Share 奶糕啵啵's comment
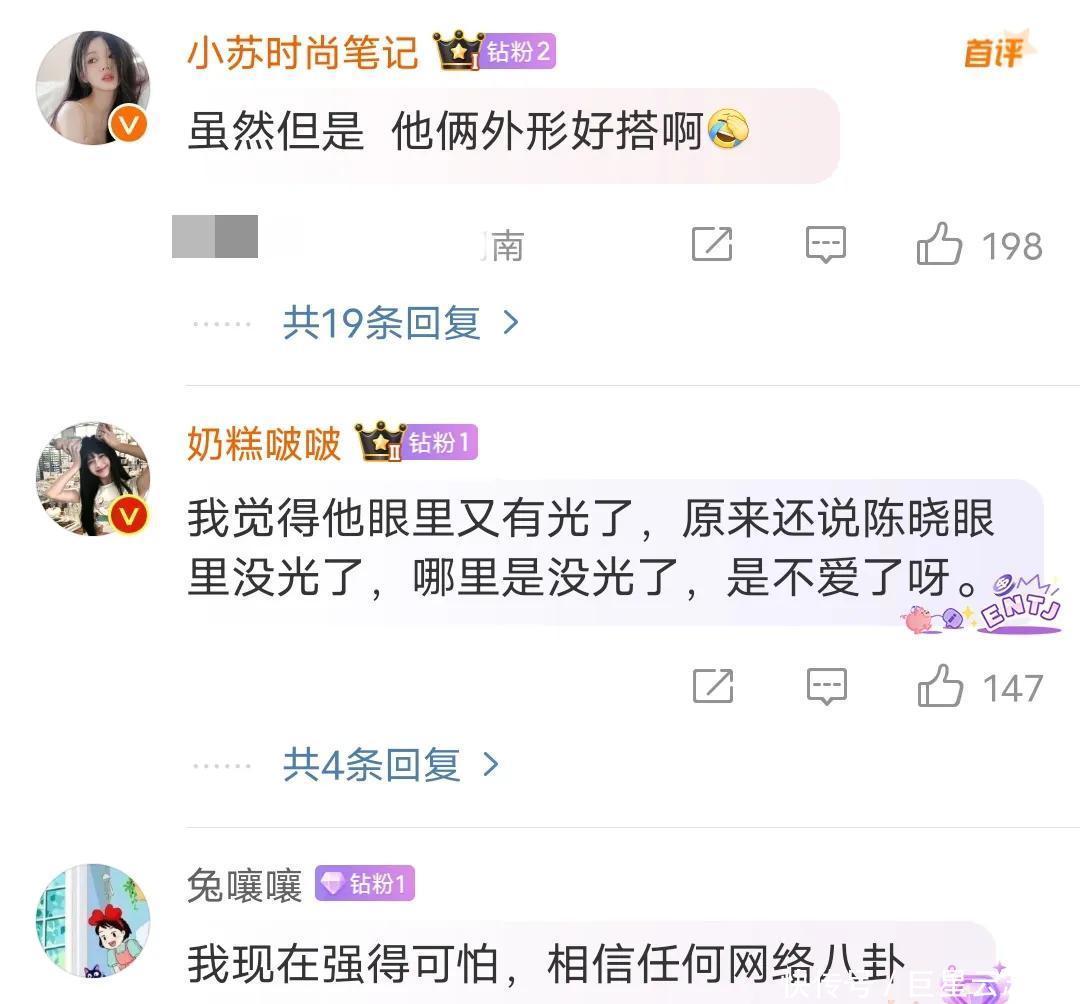Screen dimensions: 1080x1004 pyautogui.click(x=712, y=686)
